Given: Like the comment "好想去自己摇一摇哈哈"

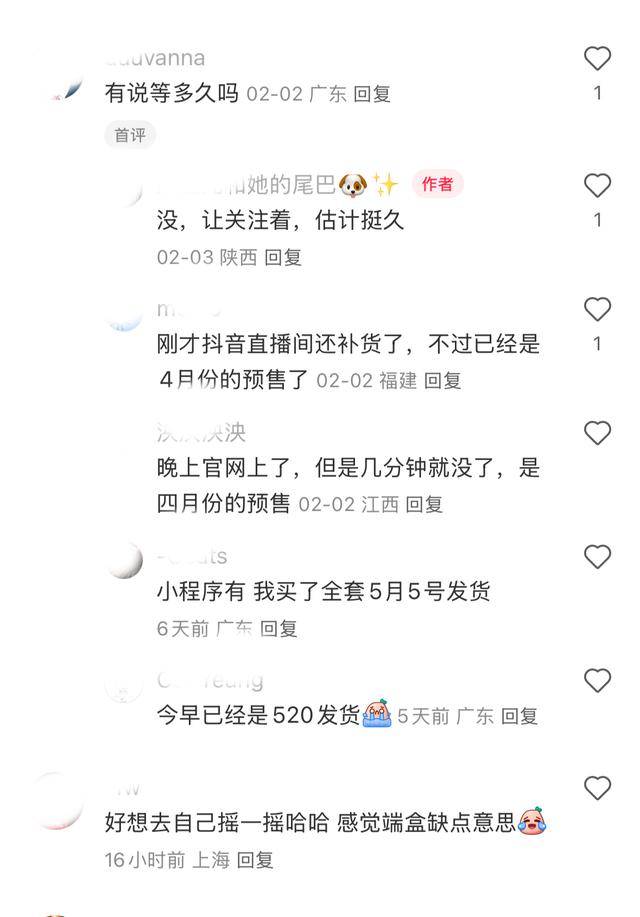Looking at the screenshot, I should 597,789.
